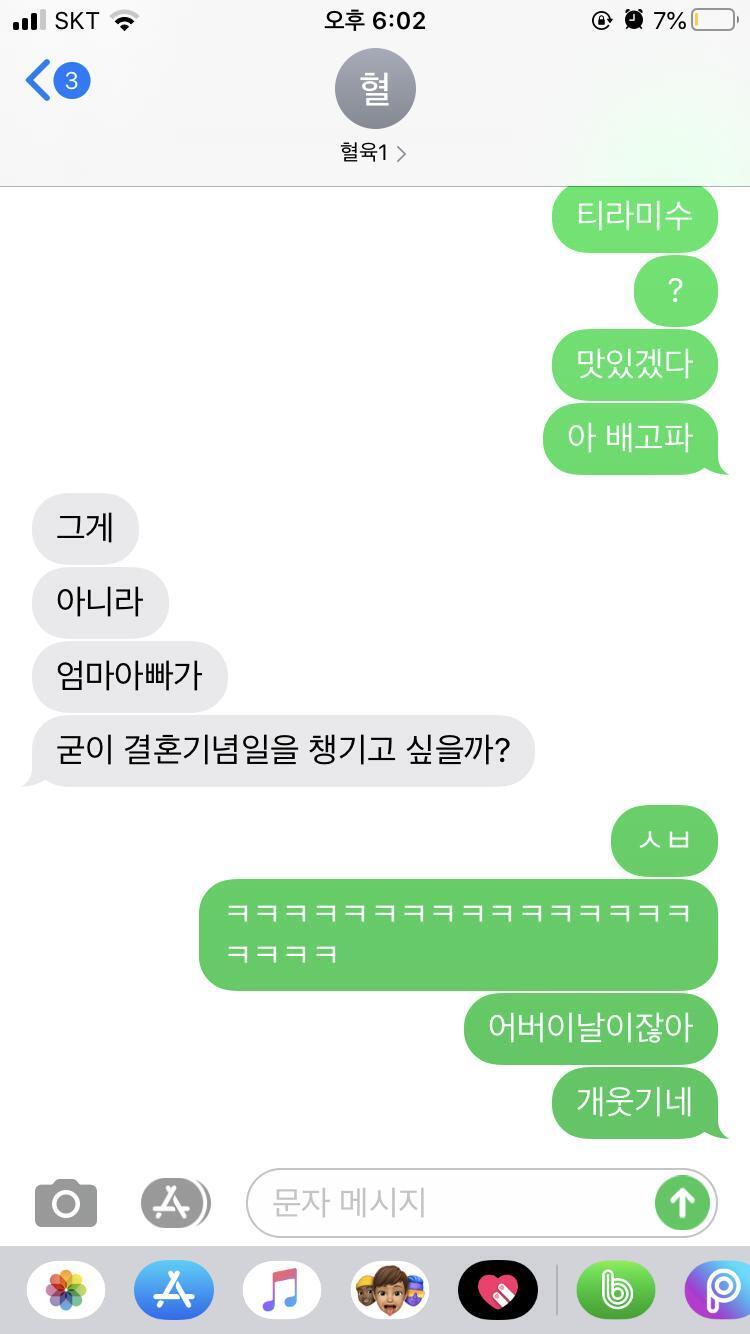Go back to the messages list
This screenshot has height=1334, width=750.
pos(57,80)
